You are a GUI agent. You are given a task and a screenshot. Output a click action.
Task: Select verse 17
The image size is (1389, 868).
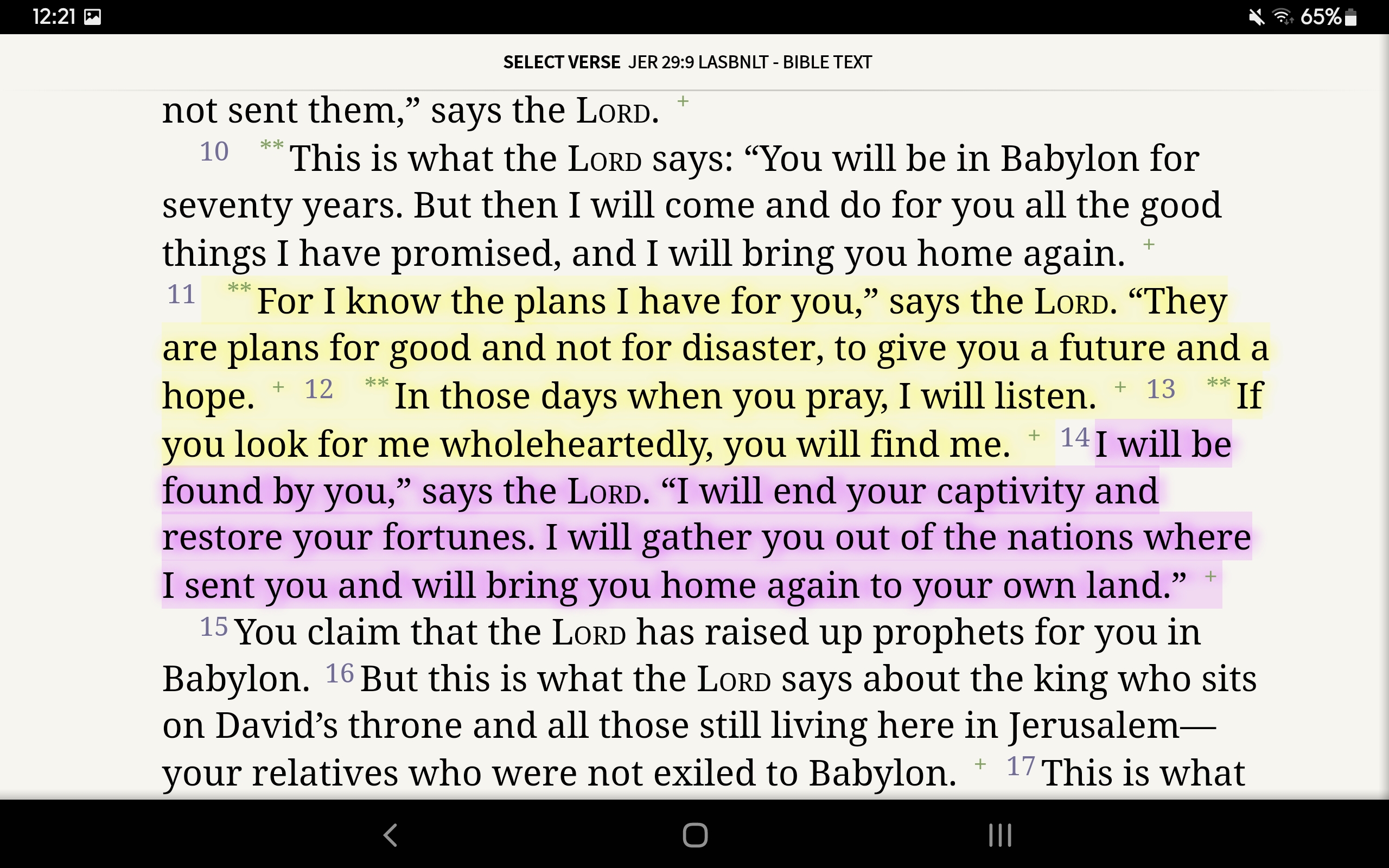pyautogui.click(x=1021, y=767)
